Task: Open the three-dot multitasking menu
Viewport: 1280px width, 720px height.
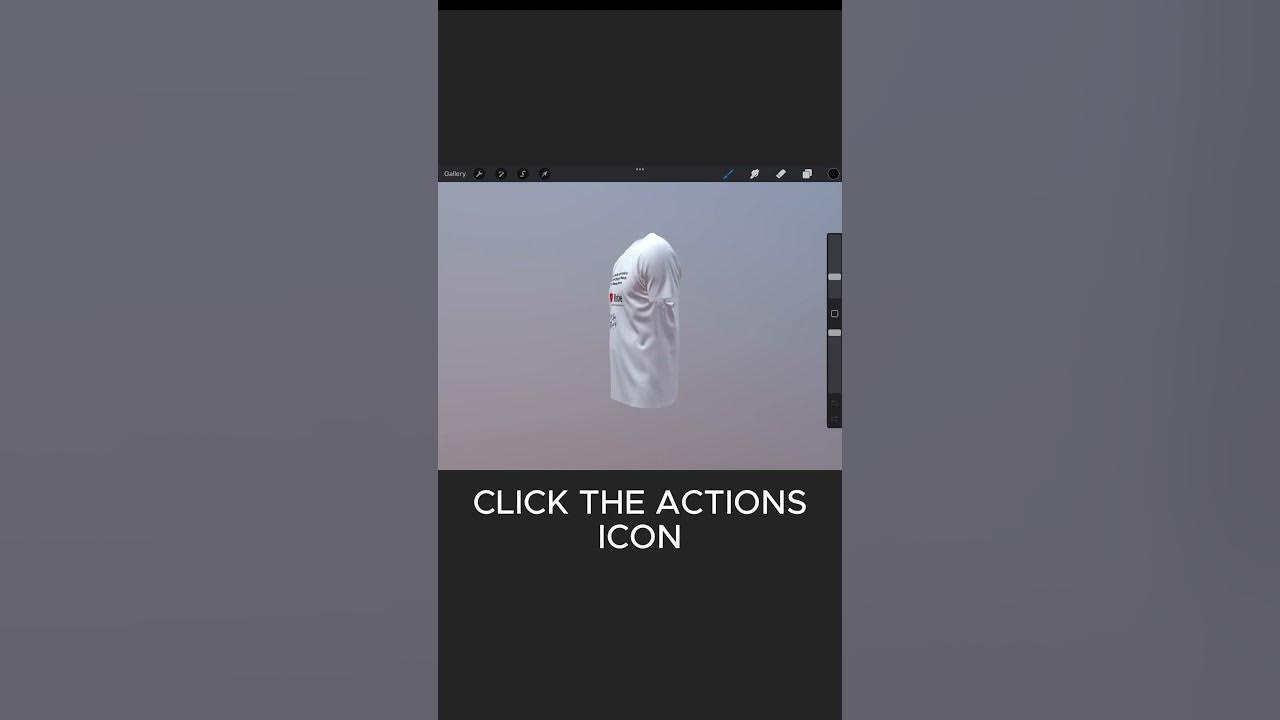Action: 640,169
